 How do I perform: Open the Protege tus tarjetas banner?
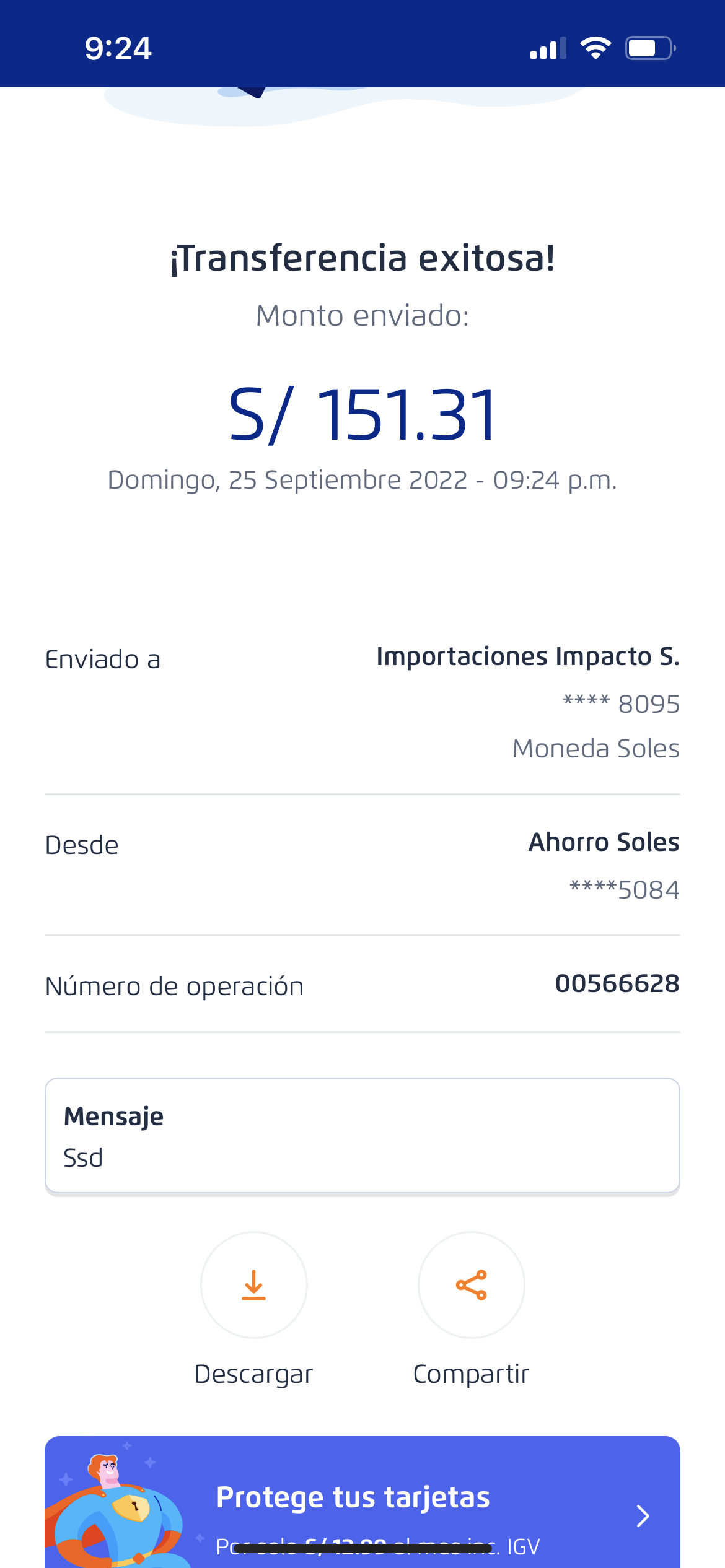[362, 1505]
